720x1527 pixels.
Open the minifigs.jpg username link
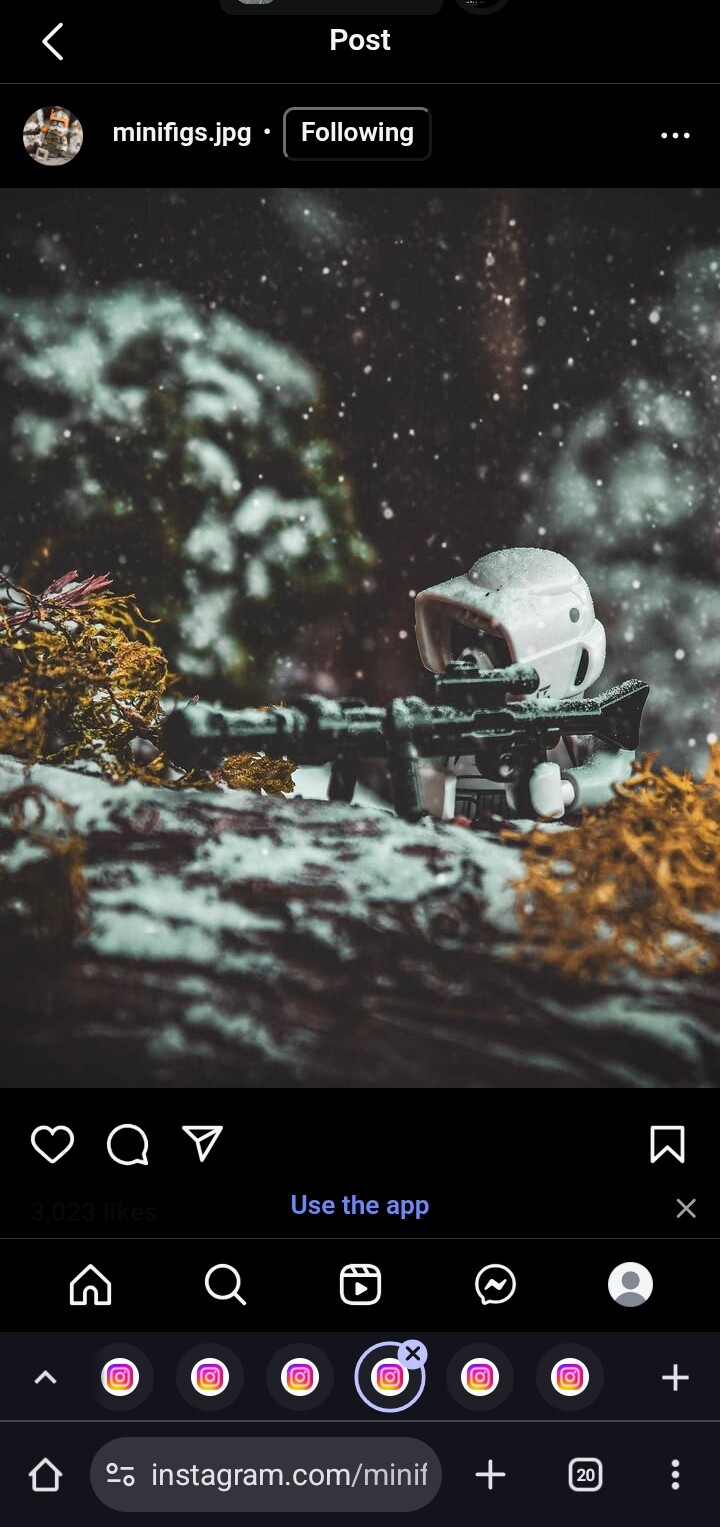point(181,133)
